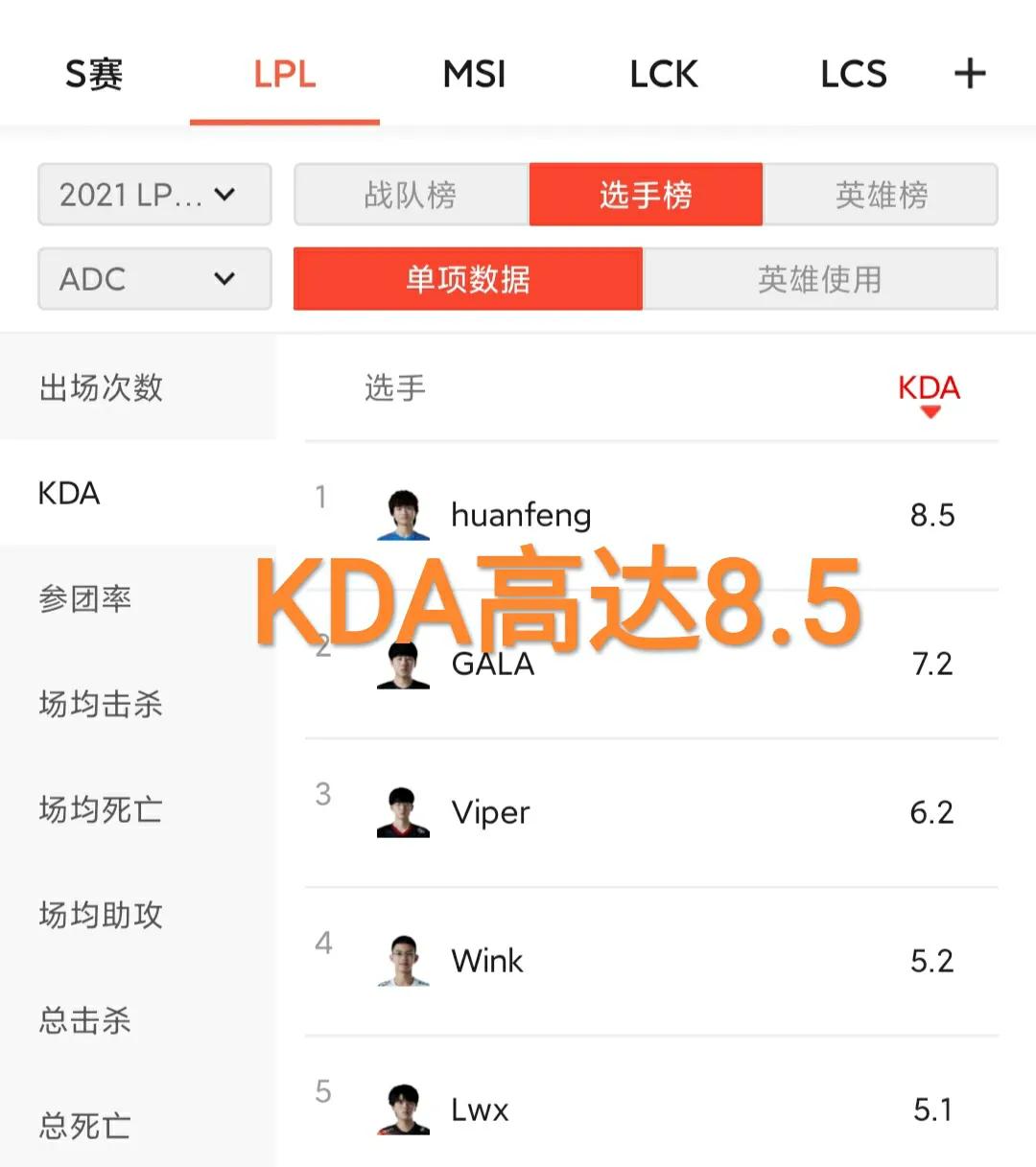Click the LPL tab underline indicator

[x=285, y=122]
